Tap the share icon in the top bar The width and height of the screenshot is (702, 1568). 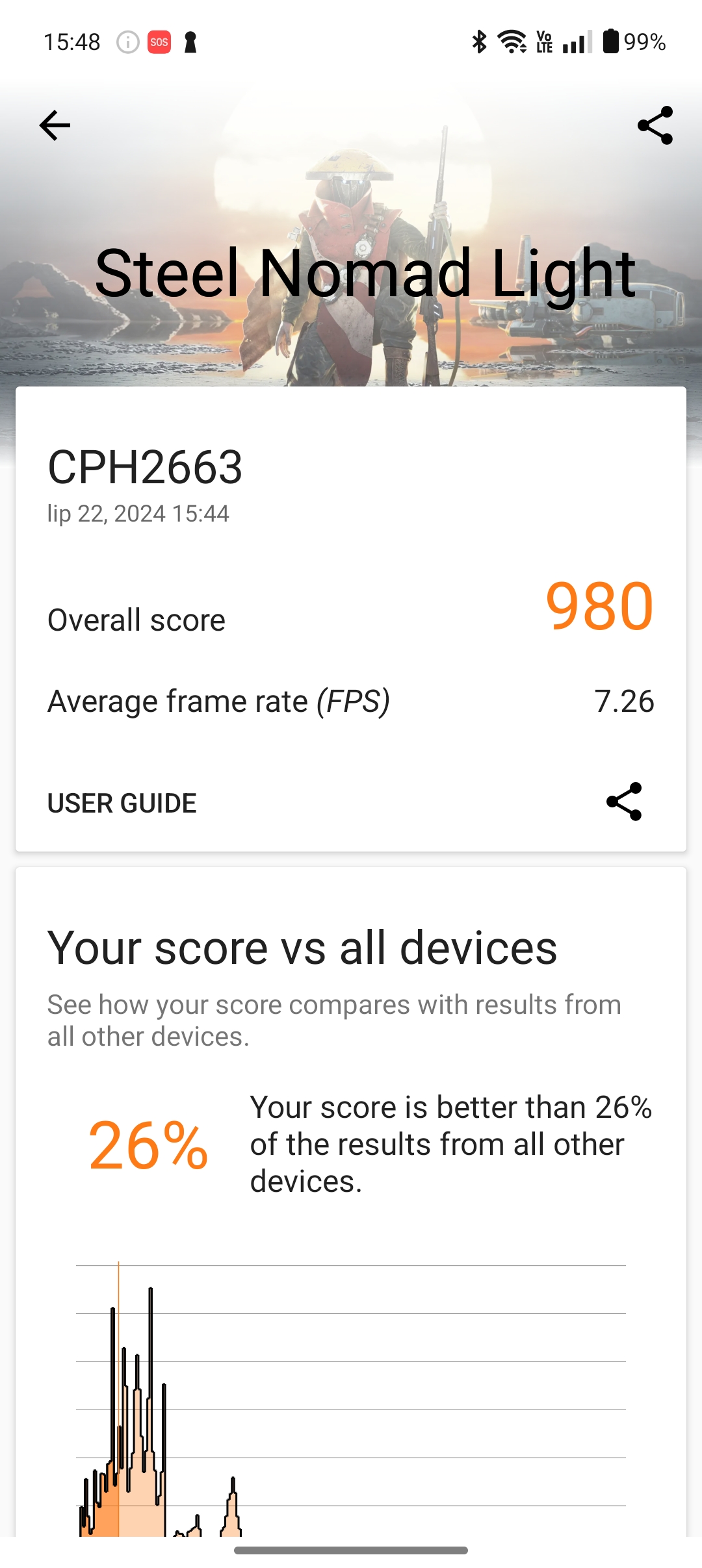tap(655, 125)
